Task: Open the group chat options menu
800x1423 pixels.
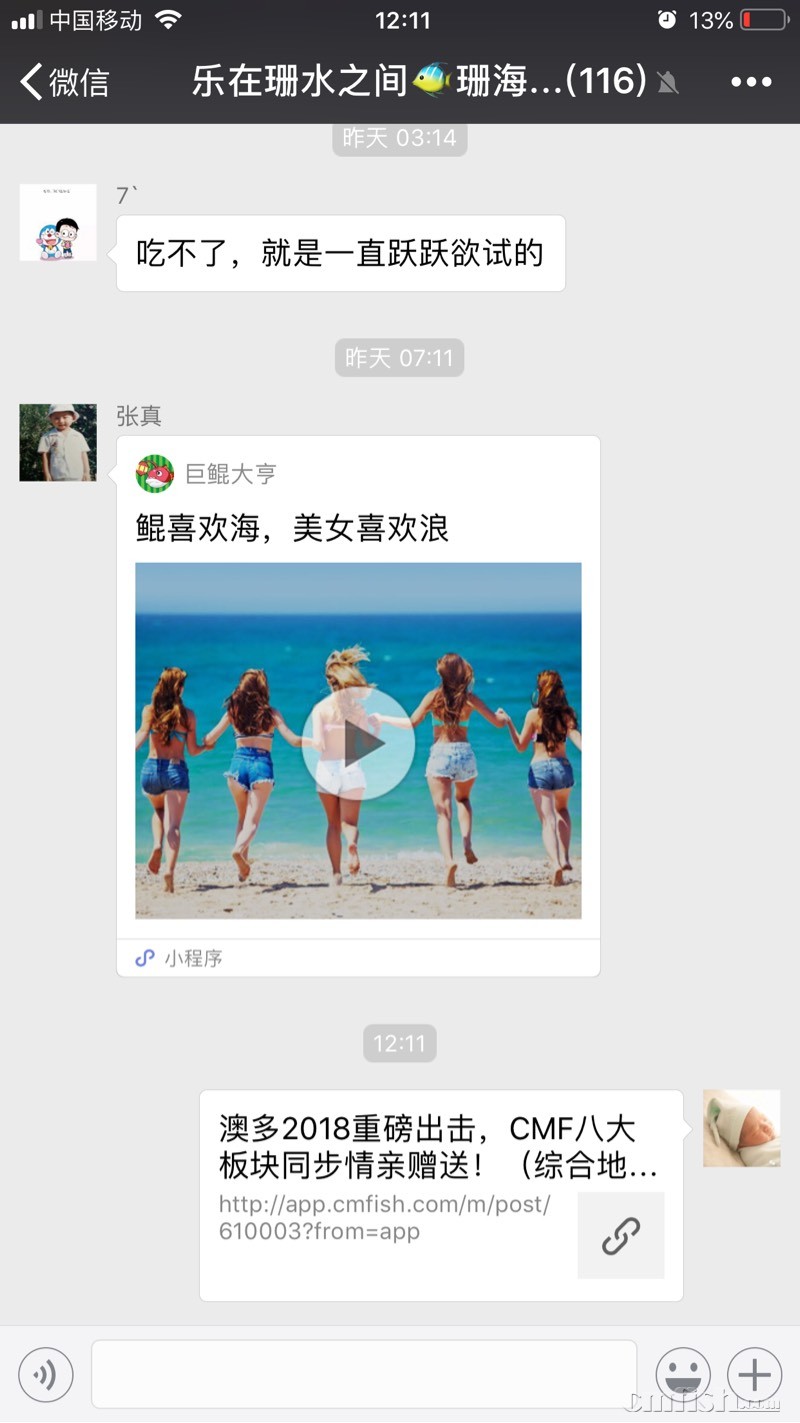Action: pyautogui.click(x=751, y=82)
